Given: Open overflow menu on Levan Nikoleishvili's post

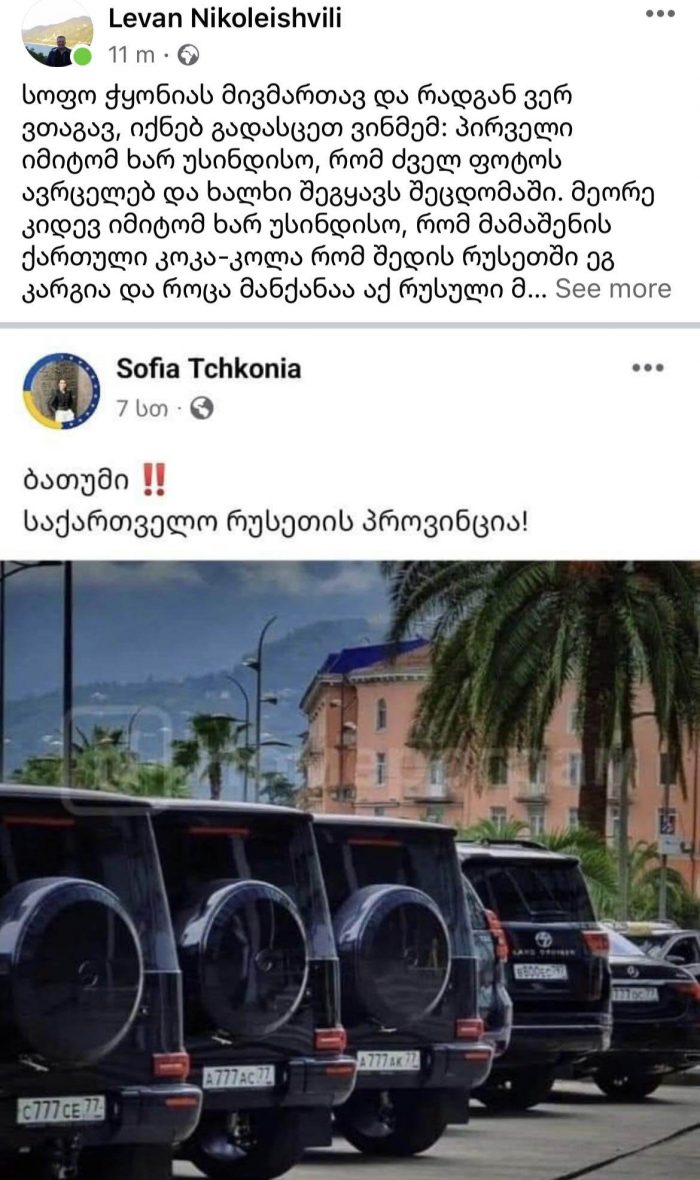Looking at the screenshot, I should pyautogui.click(x=660, y=14).
